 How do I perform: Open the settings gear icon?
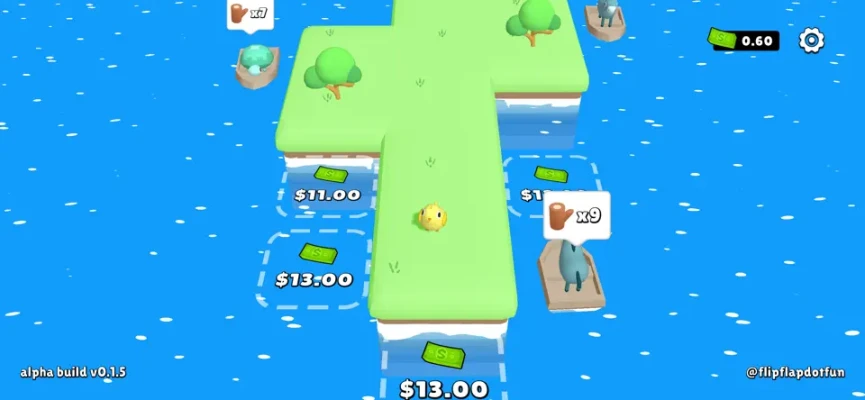point(812,40)
